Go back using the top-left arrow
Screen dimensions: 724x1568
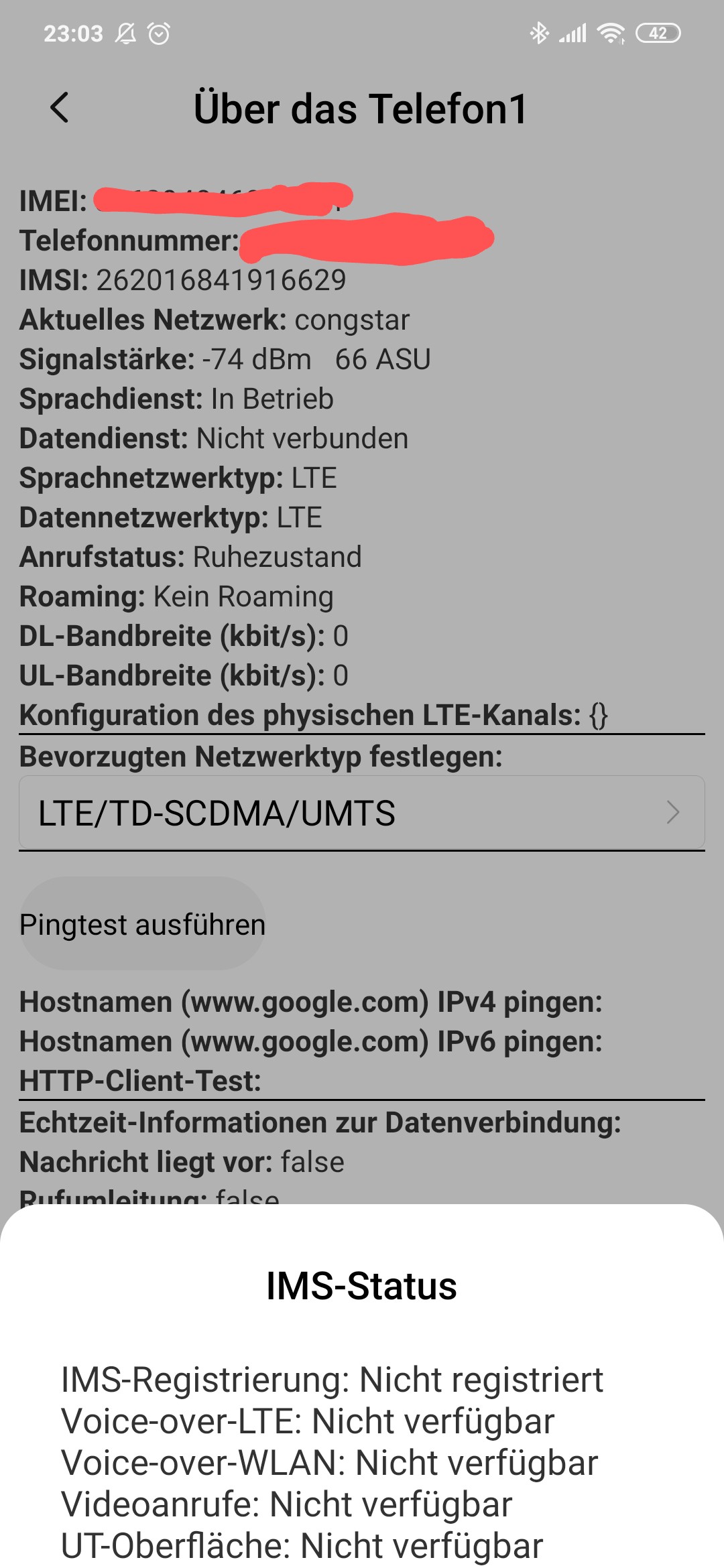[x=59, y=108]
